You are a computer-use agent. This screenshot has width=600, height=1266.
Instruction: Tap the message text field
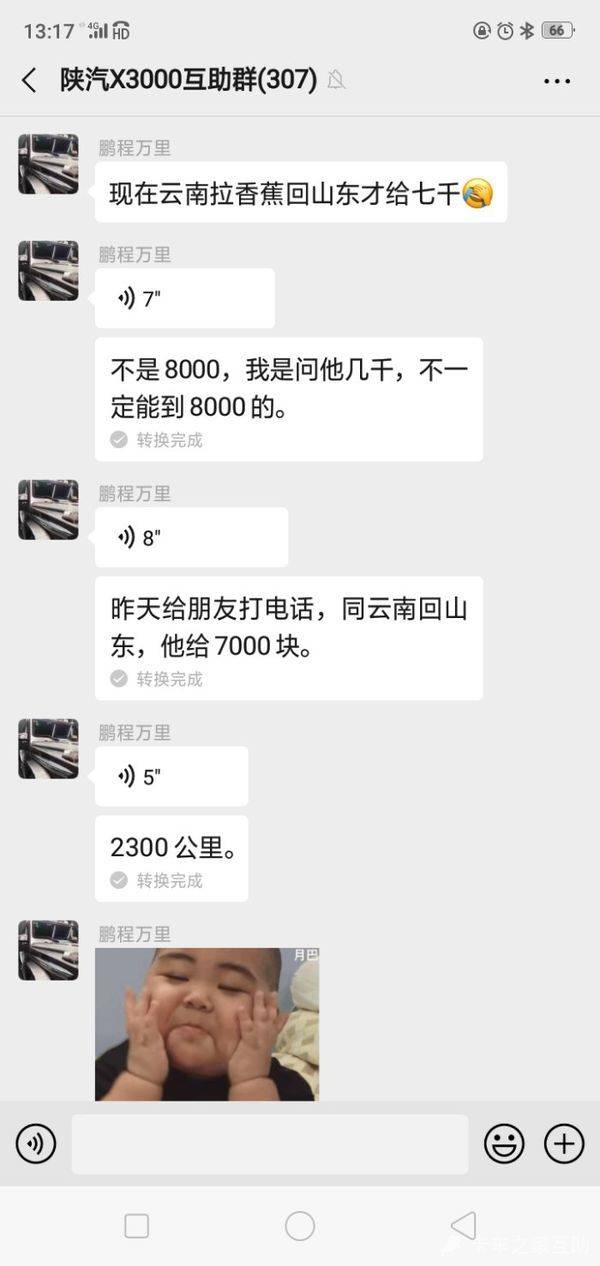pos(270,1144)
